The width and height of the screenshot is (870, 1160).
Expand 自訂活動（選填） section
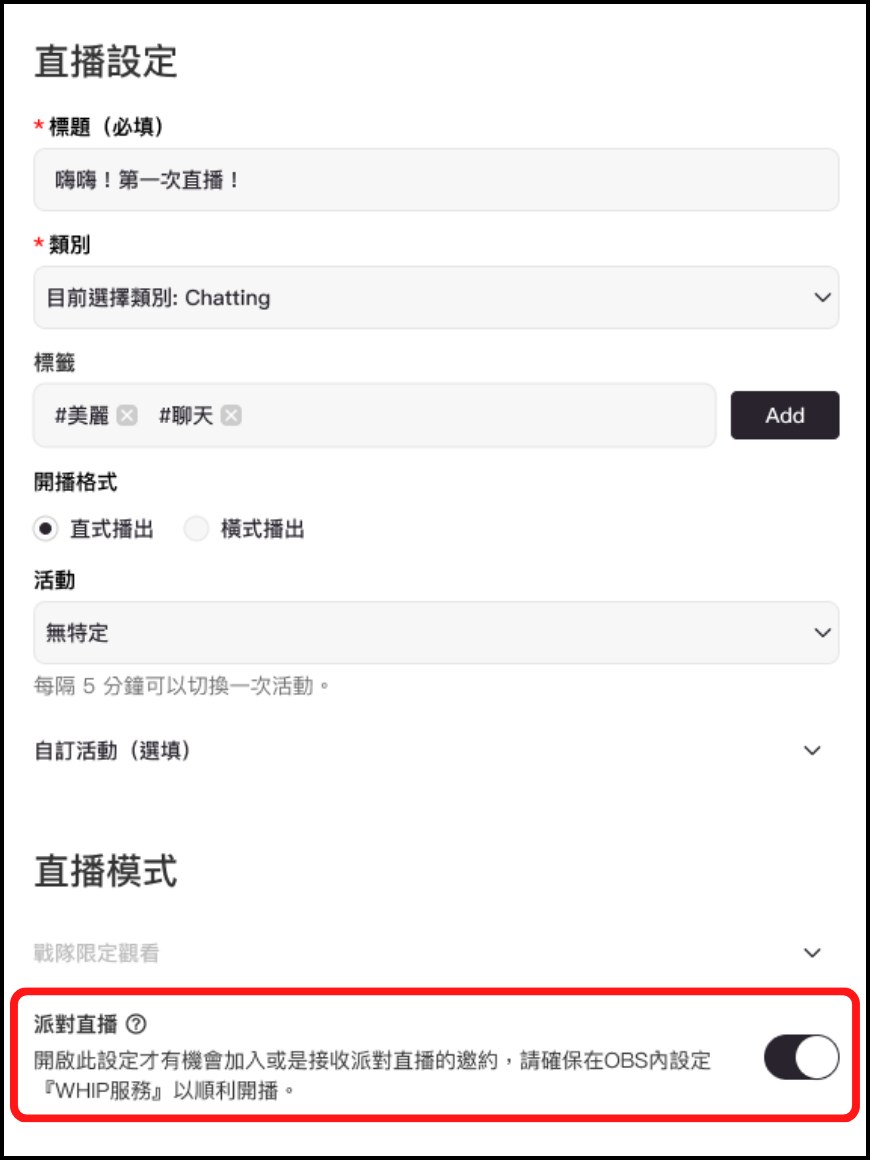[812, 750]
